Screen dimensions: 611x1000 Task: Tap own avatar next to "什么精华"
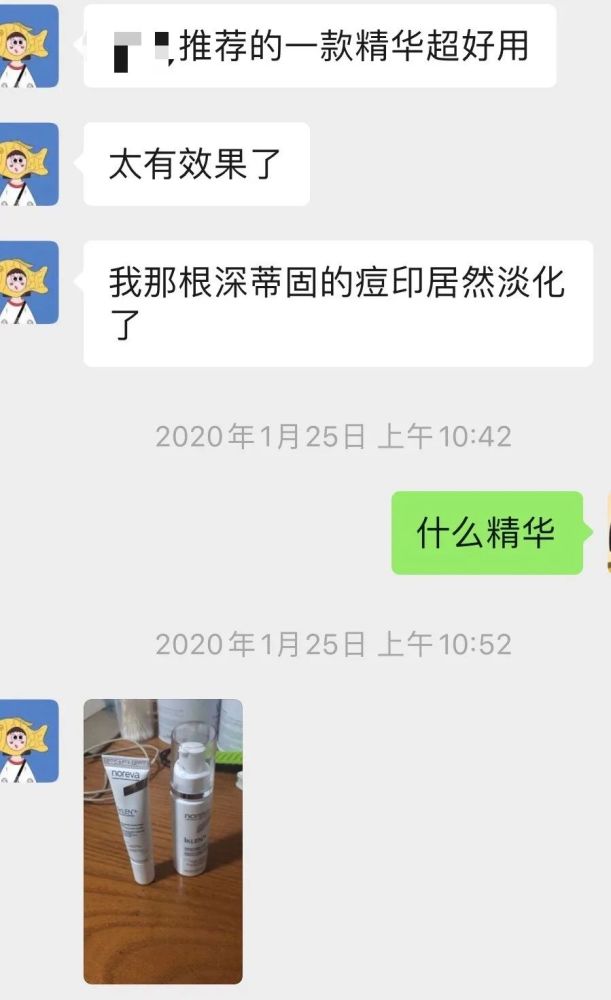pos(608,533)
